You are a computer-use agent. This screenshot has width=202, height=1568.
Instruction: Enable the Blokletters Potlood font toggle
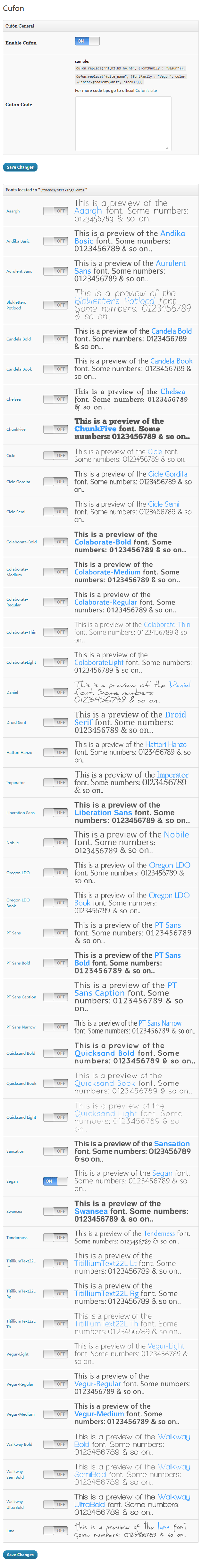[55, 305]
